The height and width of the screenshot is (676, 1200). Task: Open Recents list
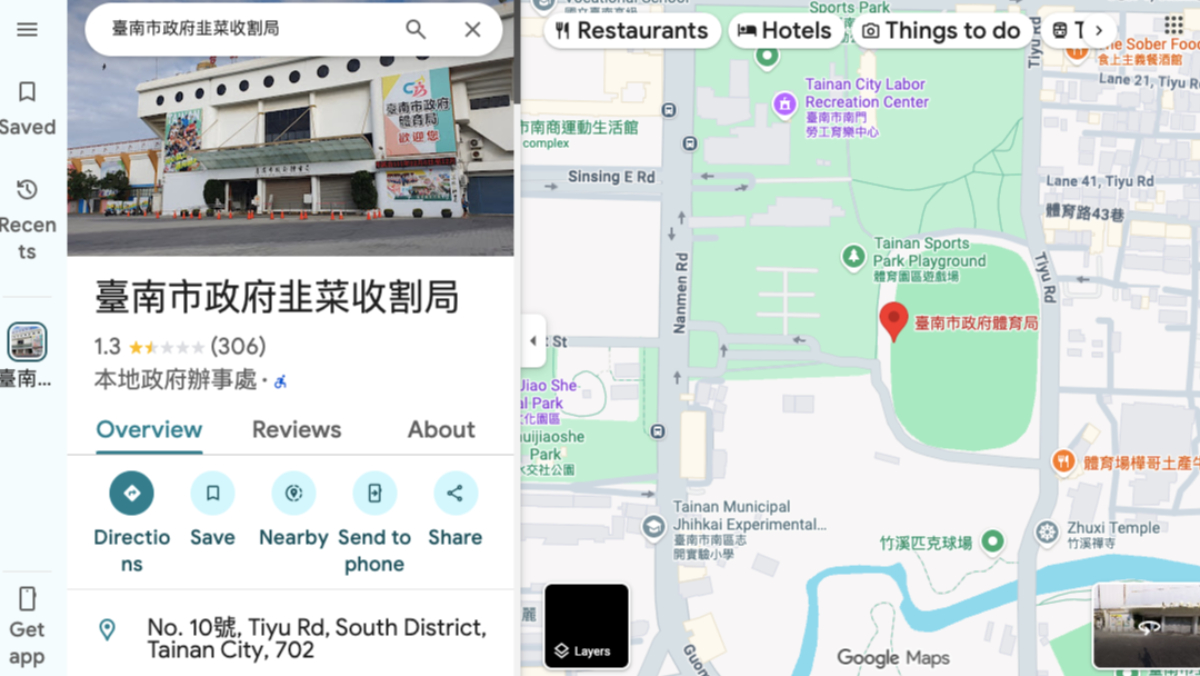tap(27, 218)
